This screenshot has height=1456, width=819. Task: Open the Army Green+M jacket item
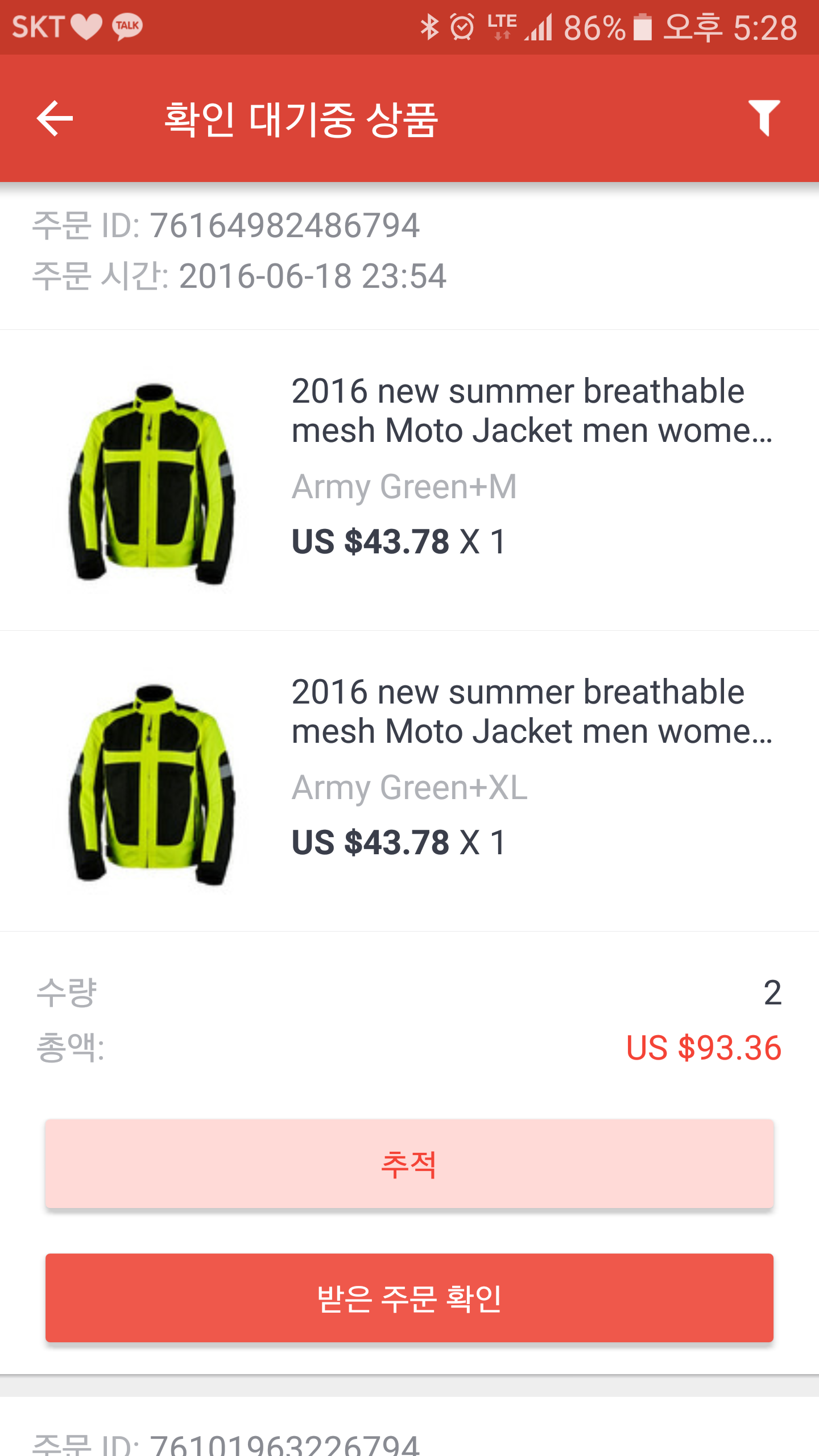[x=409, y=481]
